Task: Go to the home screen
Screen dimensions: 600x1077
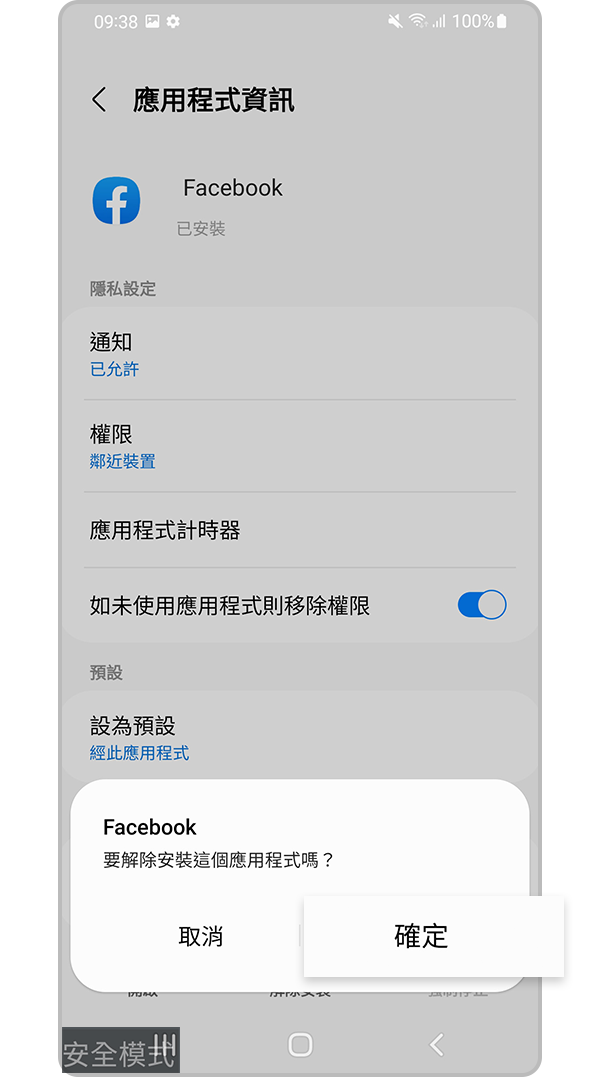Action: point(300,1044)
